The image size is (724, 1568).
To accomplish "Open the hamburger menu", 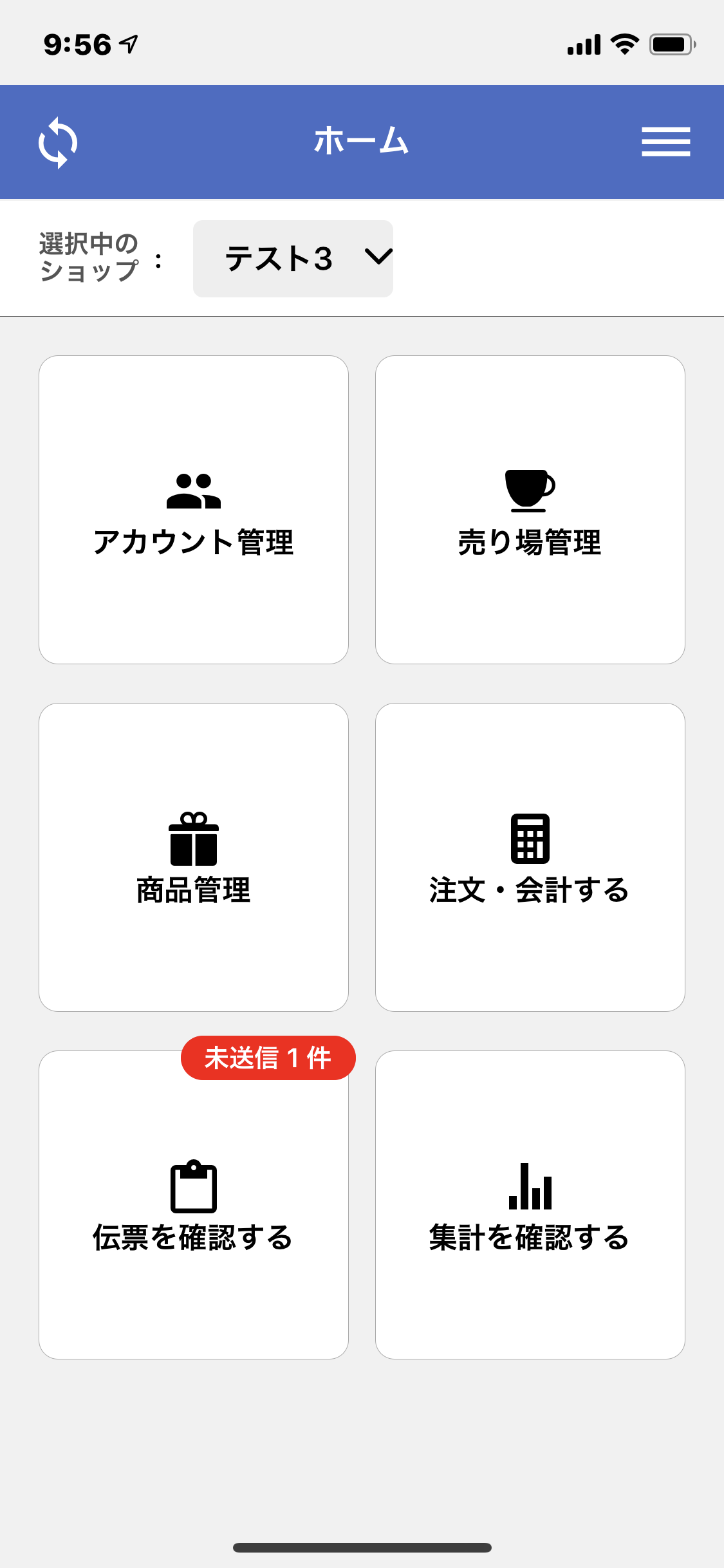I will click(665, 142).
